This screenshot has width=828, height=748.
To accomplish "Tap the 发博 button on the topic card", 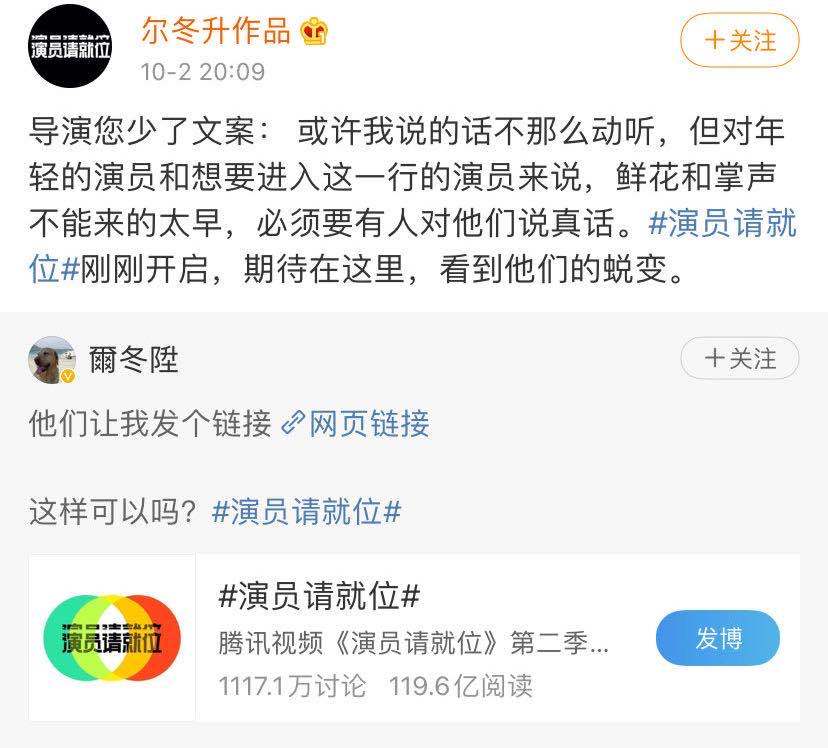I will tap(717, 638).
